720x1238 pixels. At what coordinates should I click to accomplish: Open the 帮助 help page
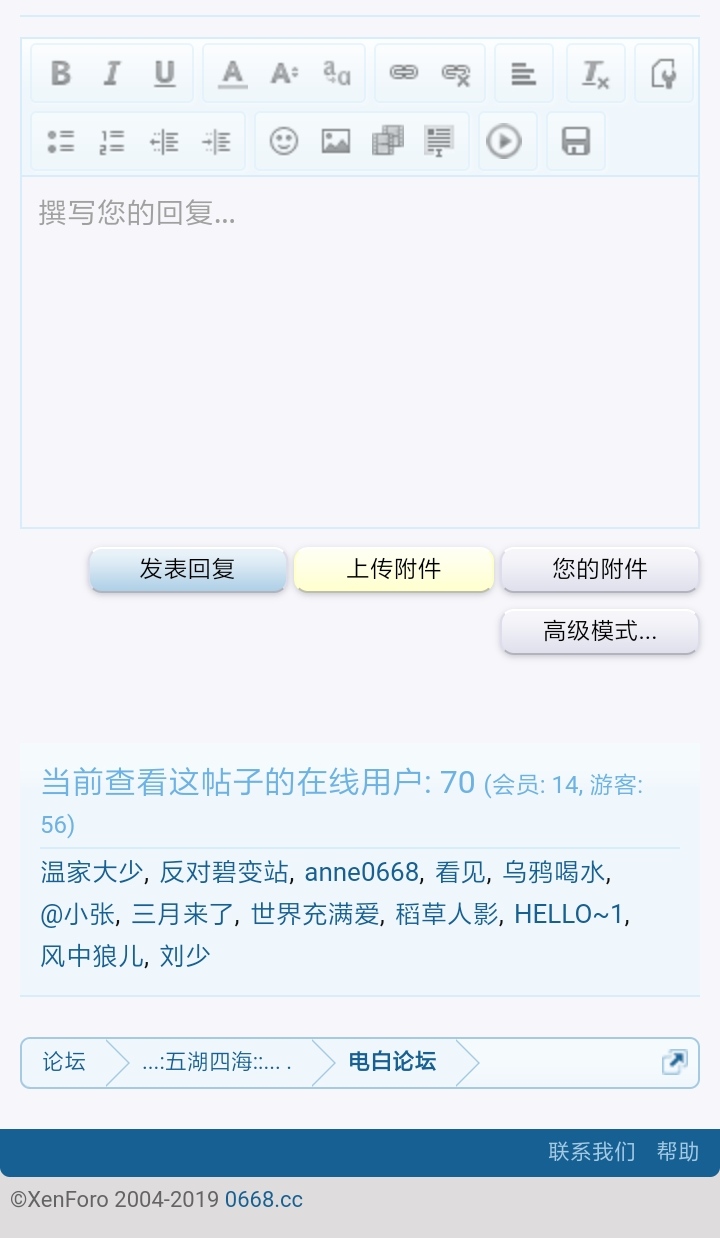click(677, 1151)
